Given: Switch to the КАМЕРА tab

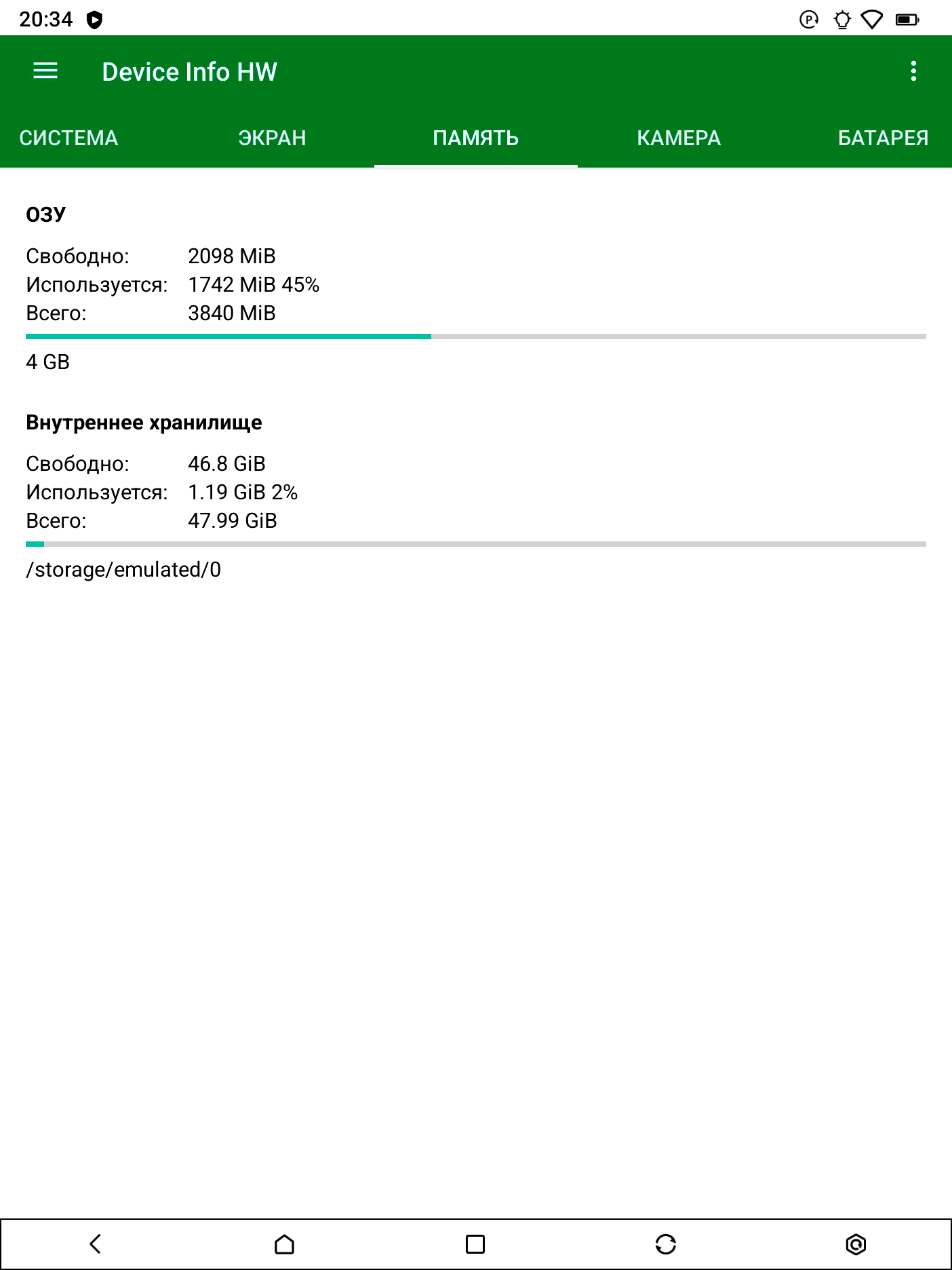Looking at the screenshot, I should 679,138.
